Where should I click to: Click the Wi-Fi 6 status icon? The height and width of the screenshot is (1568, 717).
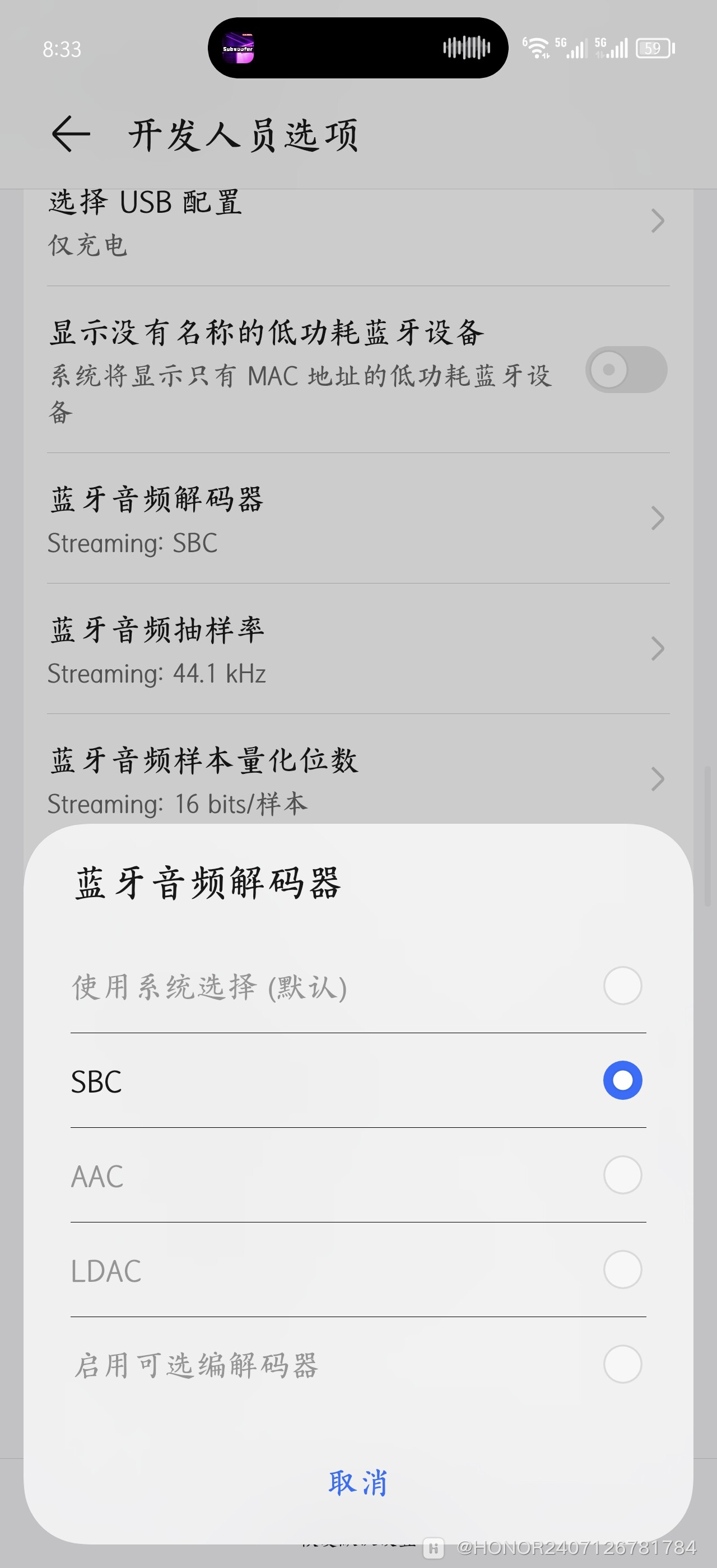(538, 48)
